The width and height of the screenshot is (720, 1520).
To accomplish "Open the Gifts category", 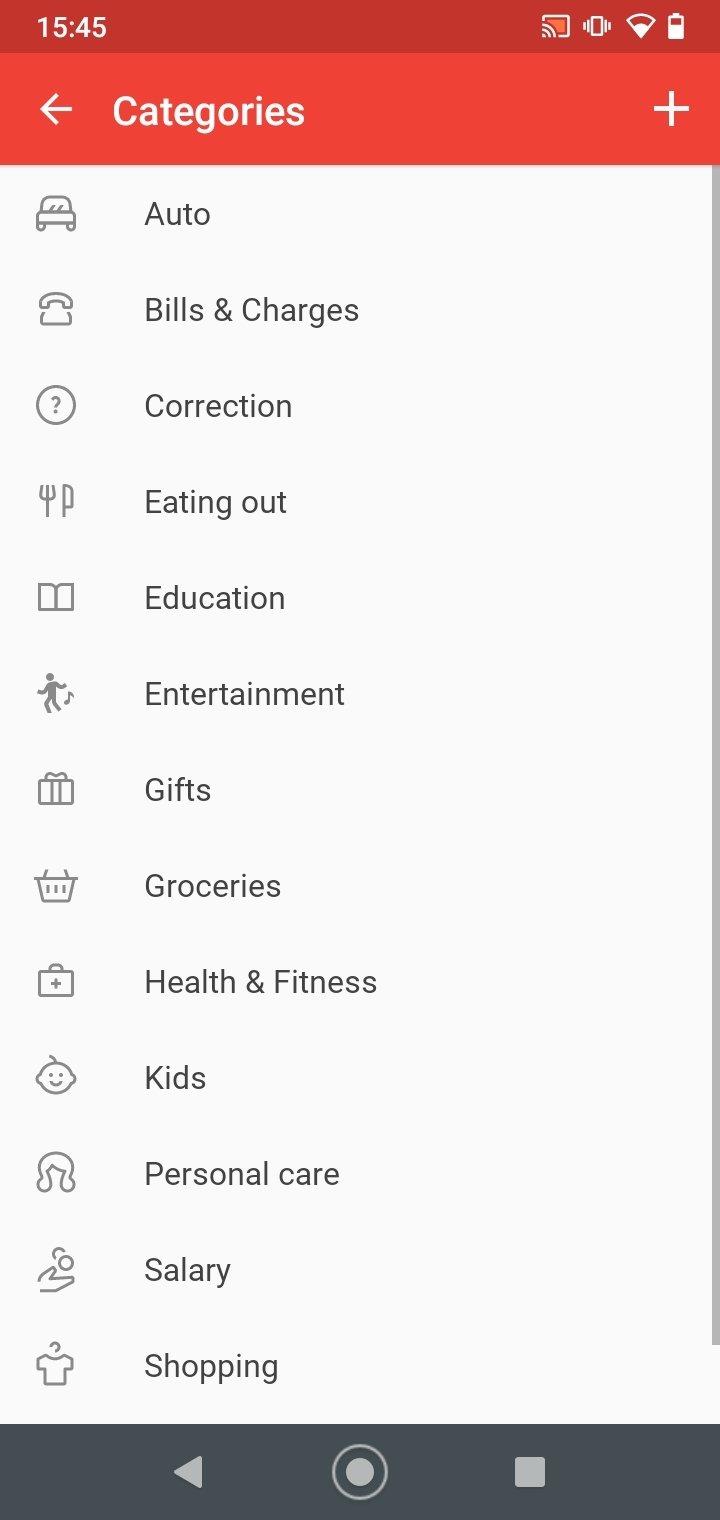I will click(x=360, y=790).
